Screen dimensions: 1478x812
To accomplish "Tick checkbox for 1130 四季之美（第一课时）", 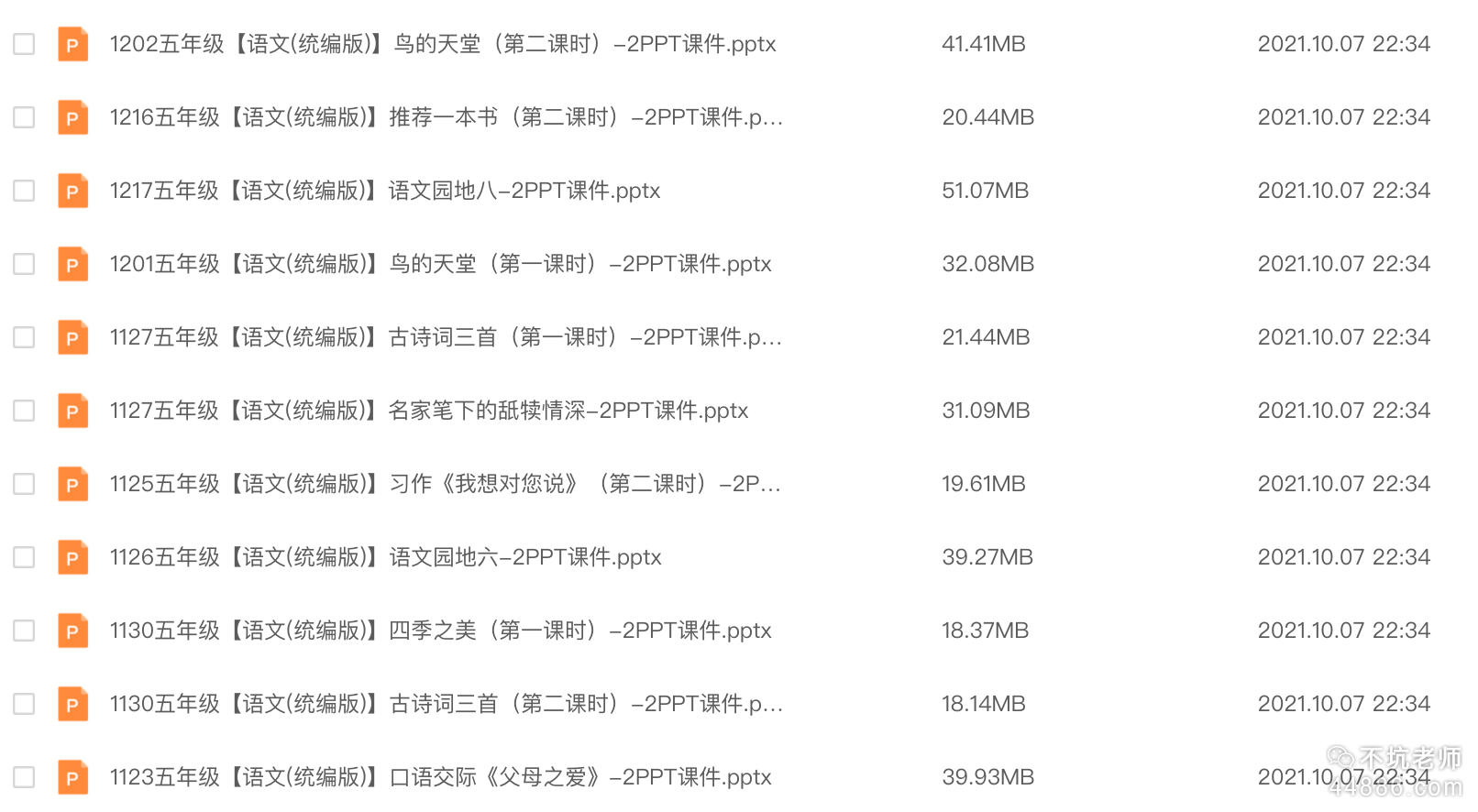I will pos(24,631).
